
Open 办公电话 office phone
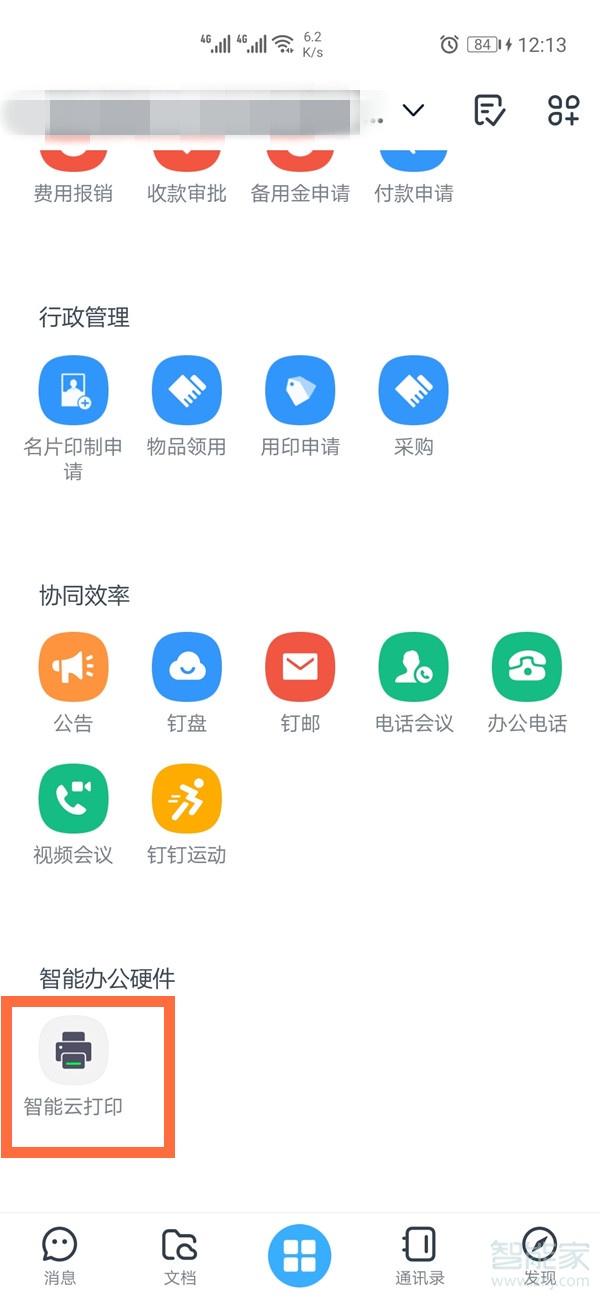click(527, 669)
